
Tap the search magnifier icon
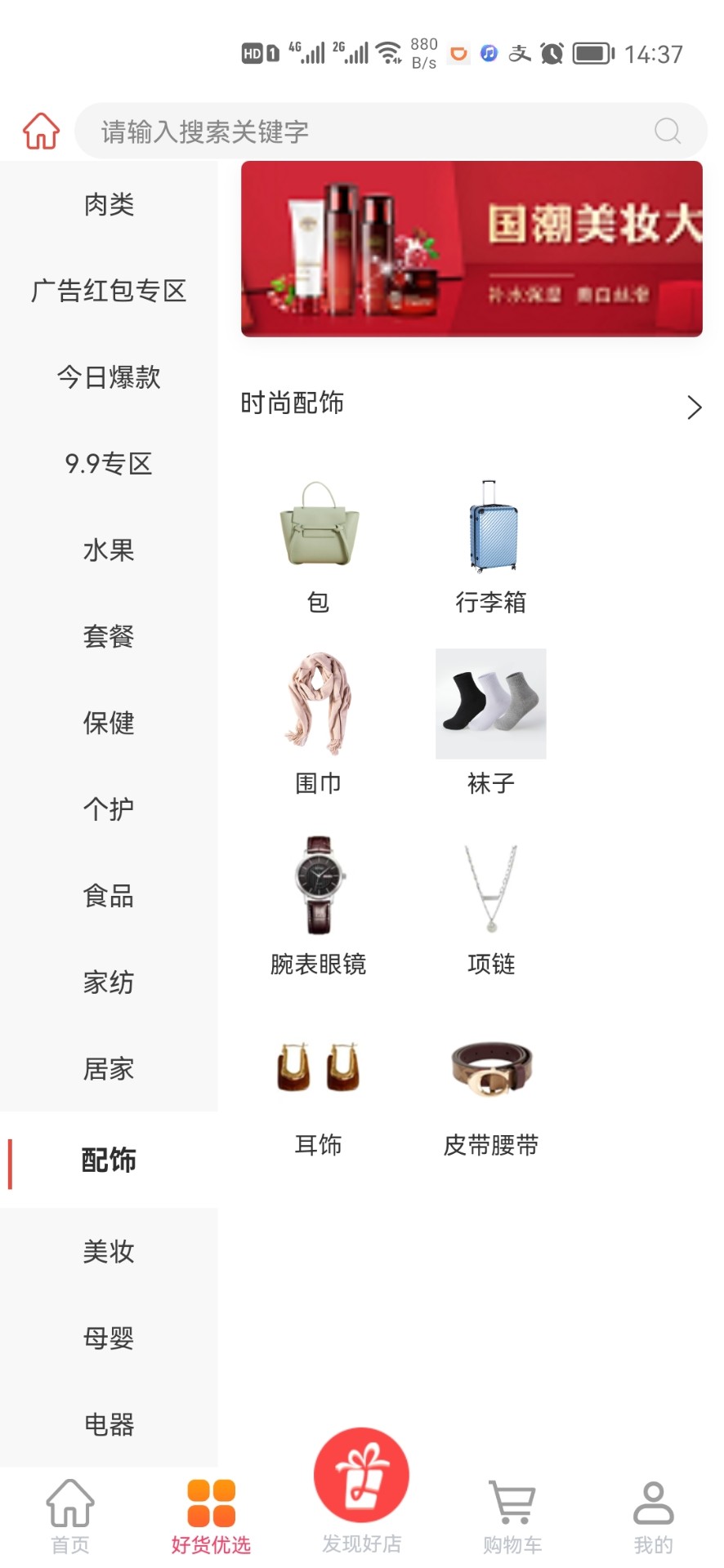(x=667, y=131)
